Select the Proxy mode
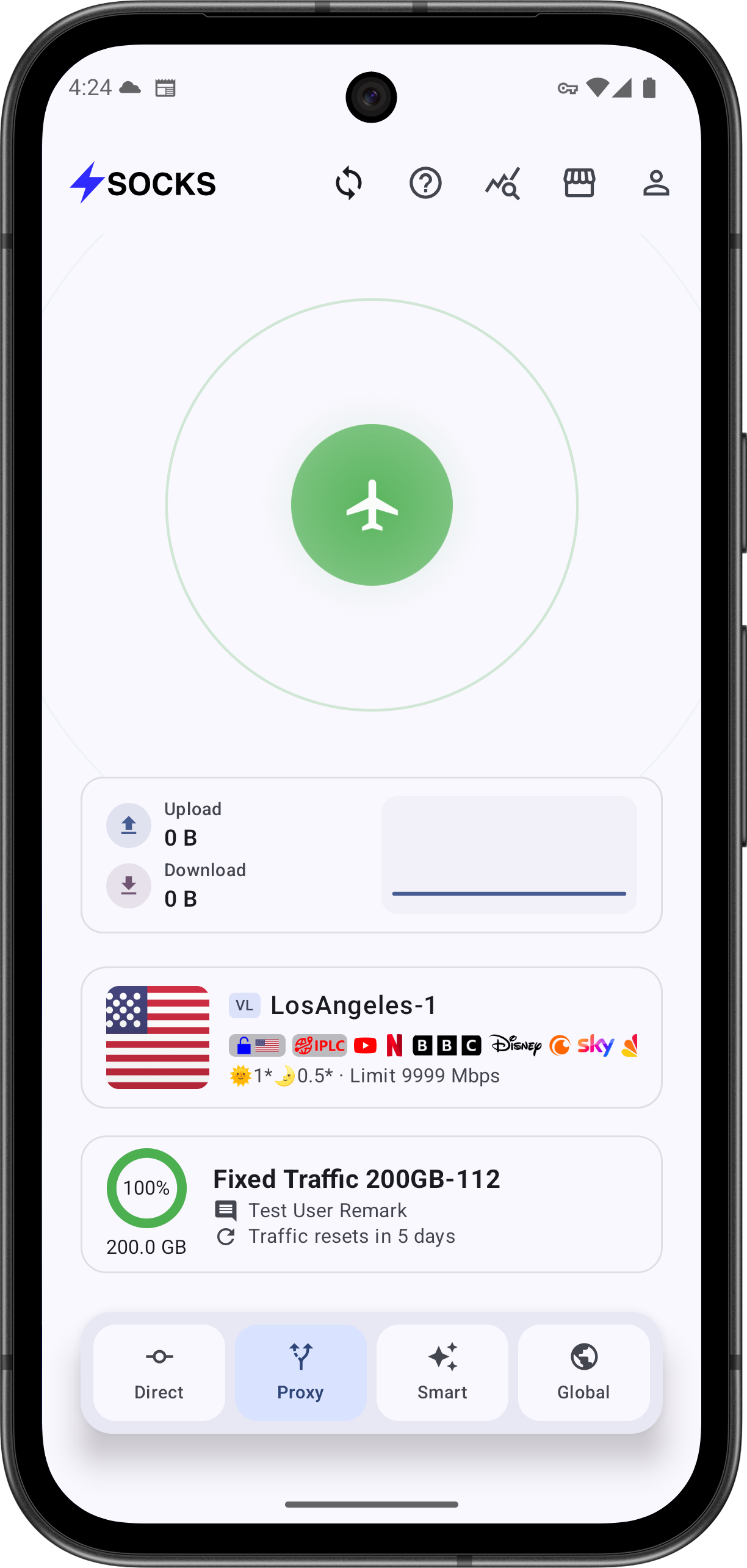This screenshot has width=747, height=1568. [x=301, y=1373]
